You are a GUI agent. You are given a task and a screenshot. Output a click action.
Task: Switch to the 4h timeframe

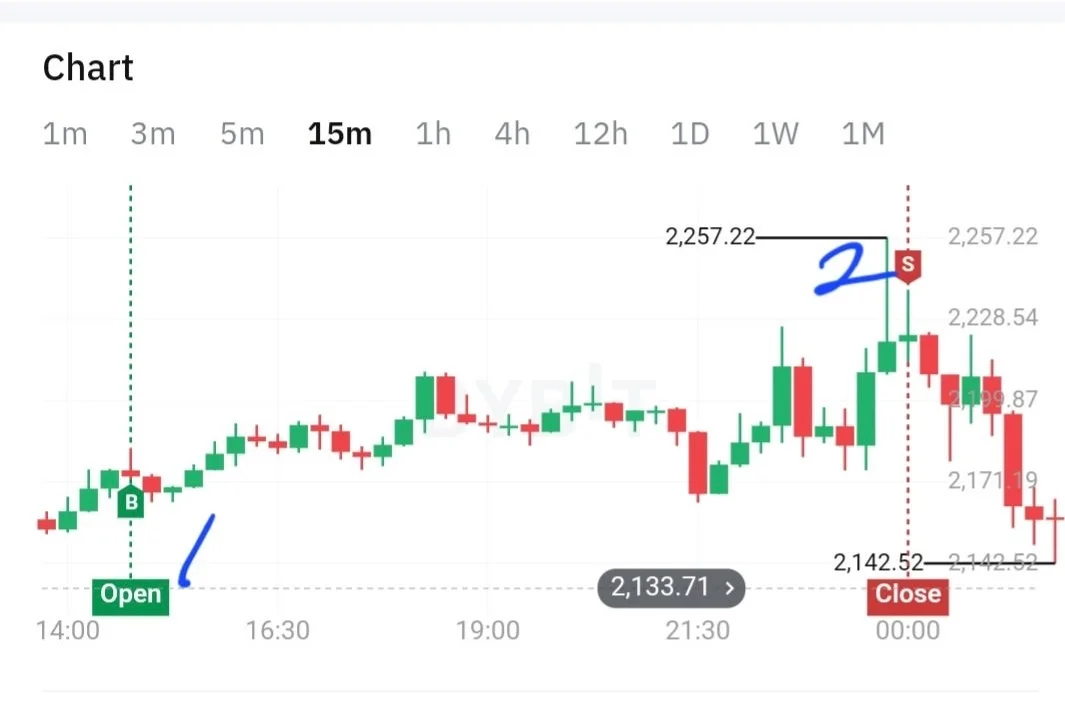tap(512, 134)
